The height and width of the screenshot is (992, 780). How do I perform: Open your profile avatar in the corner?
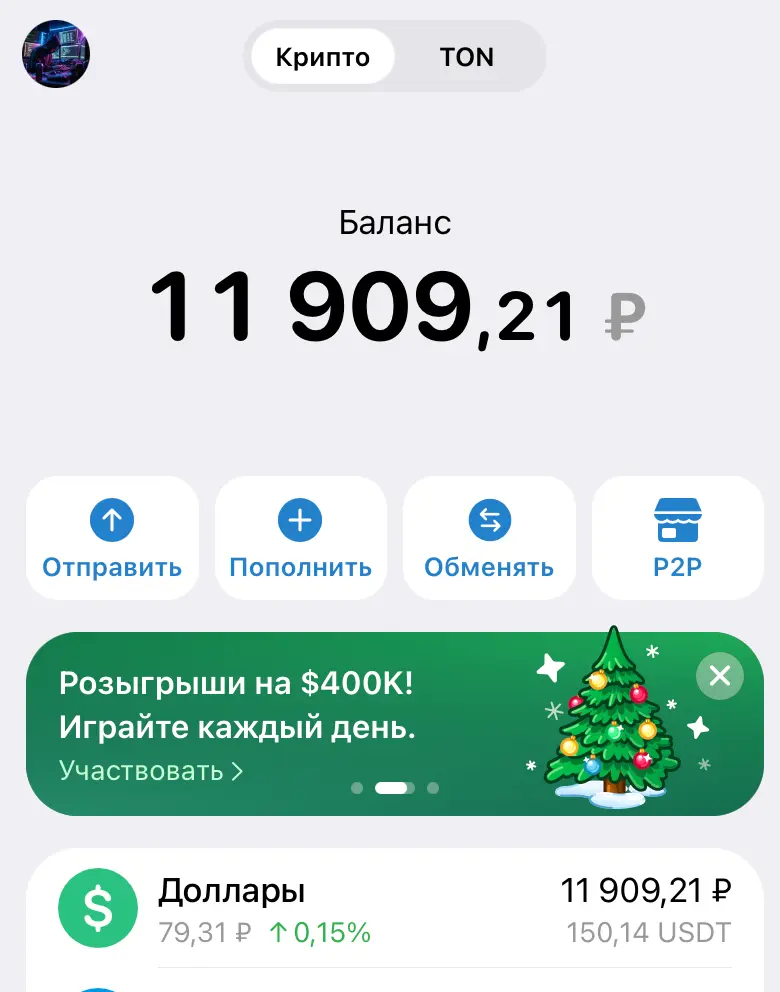(x=55, y=55)
